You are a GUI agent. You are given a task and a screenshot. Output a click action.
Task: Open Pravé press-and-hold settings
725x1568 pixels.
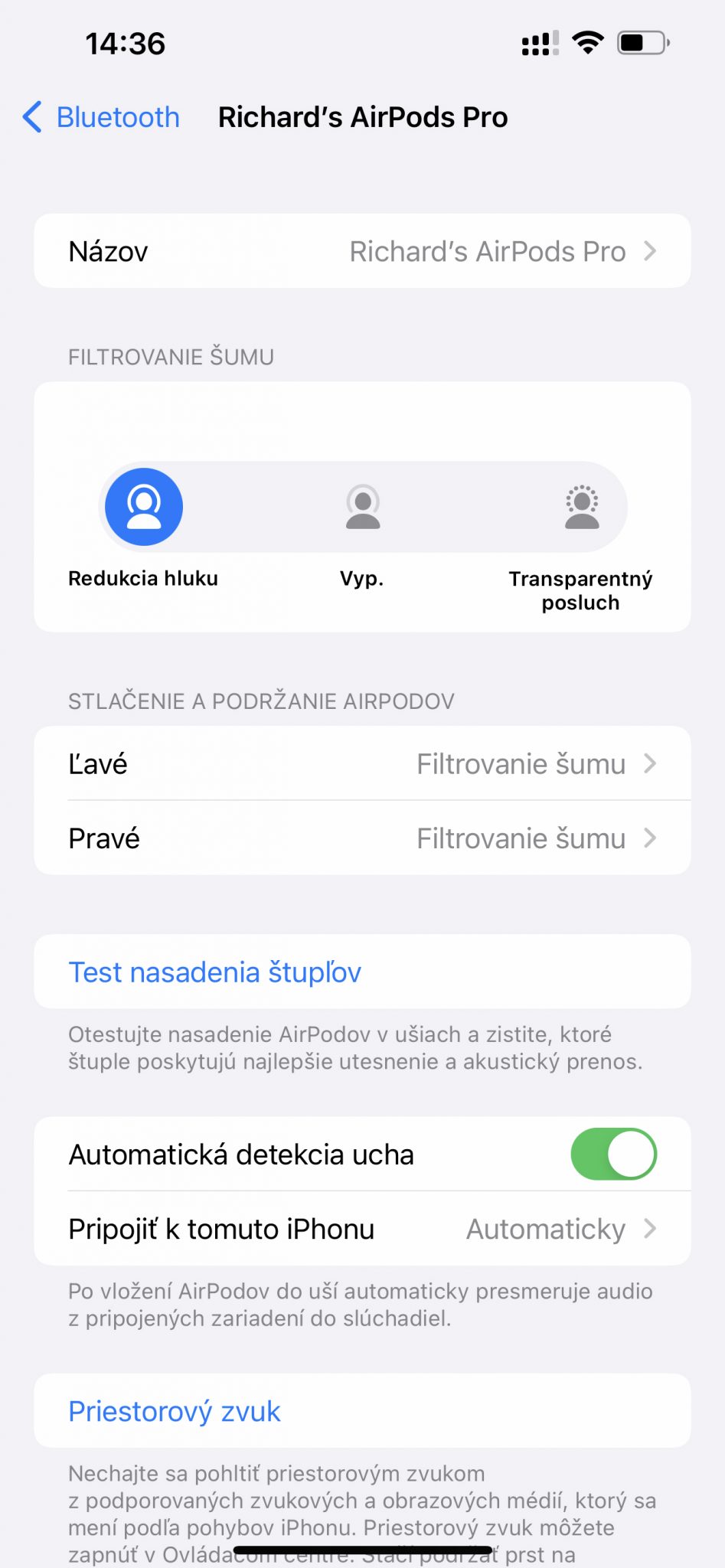pyautogui.click(x=362, y=838)
